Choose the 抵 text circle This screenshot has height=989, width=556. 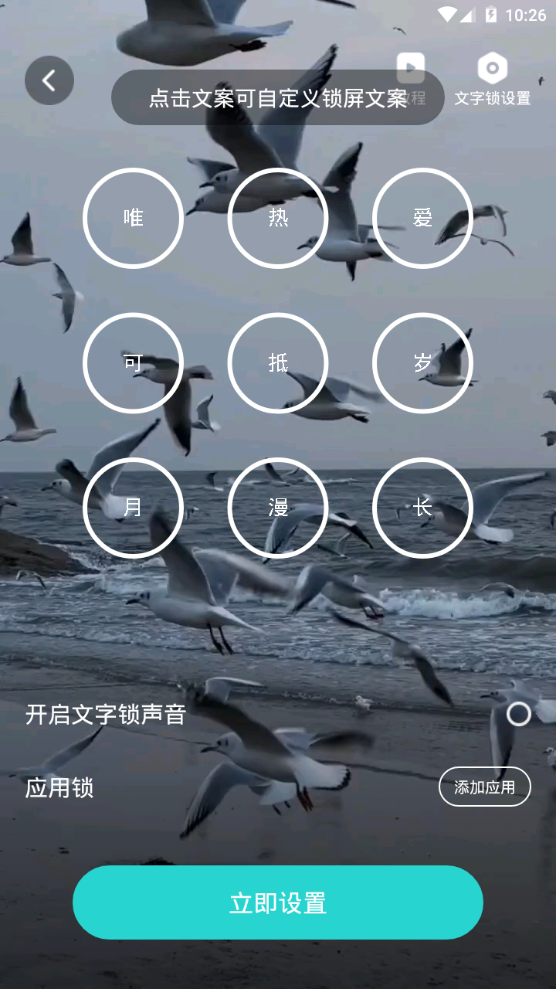pos(278,363)
